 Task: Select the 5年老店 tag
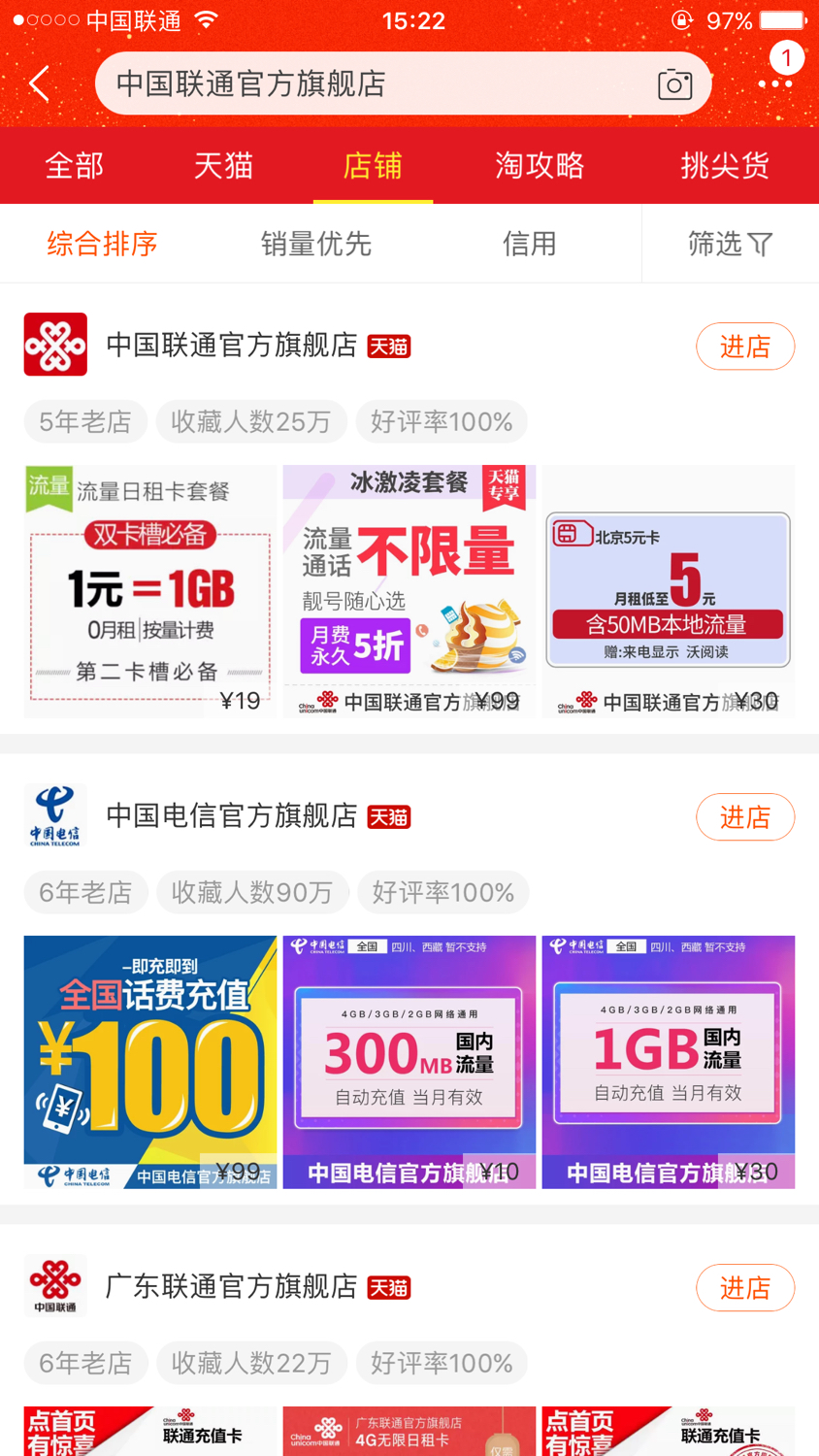click(85, 421)
